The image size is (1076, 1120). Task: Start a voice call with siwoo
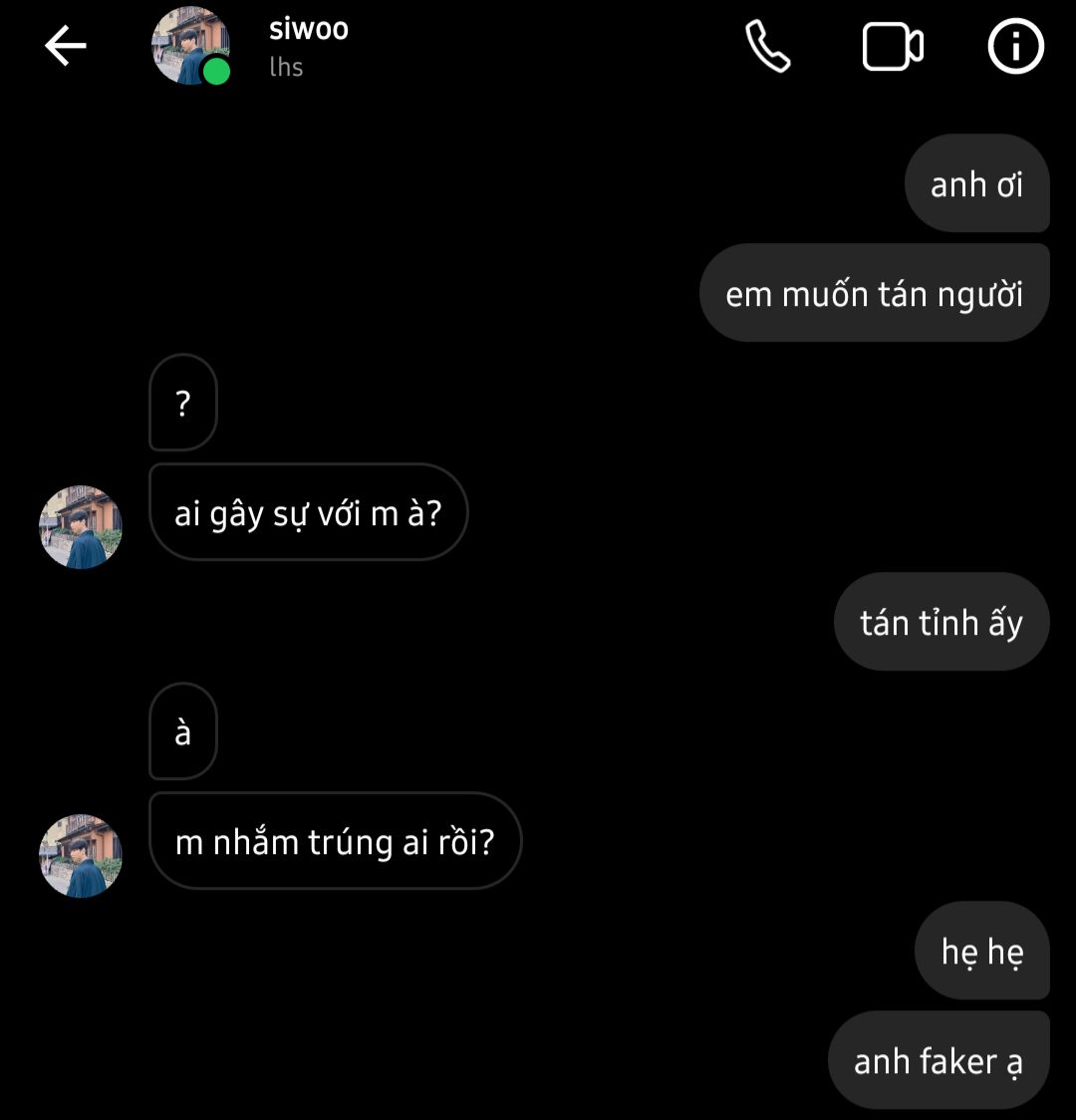tap(767, 47)
